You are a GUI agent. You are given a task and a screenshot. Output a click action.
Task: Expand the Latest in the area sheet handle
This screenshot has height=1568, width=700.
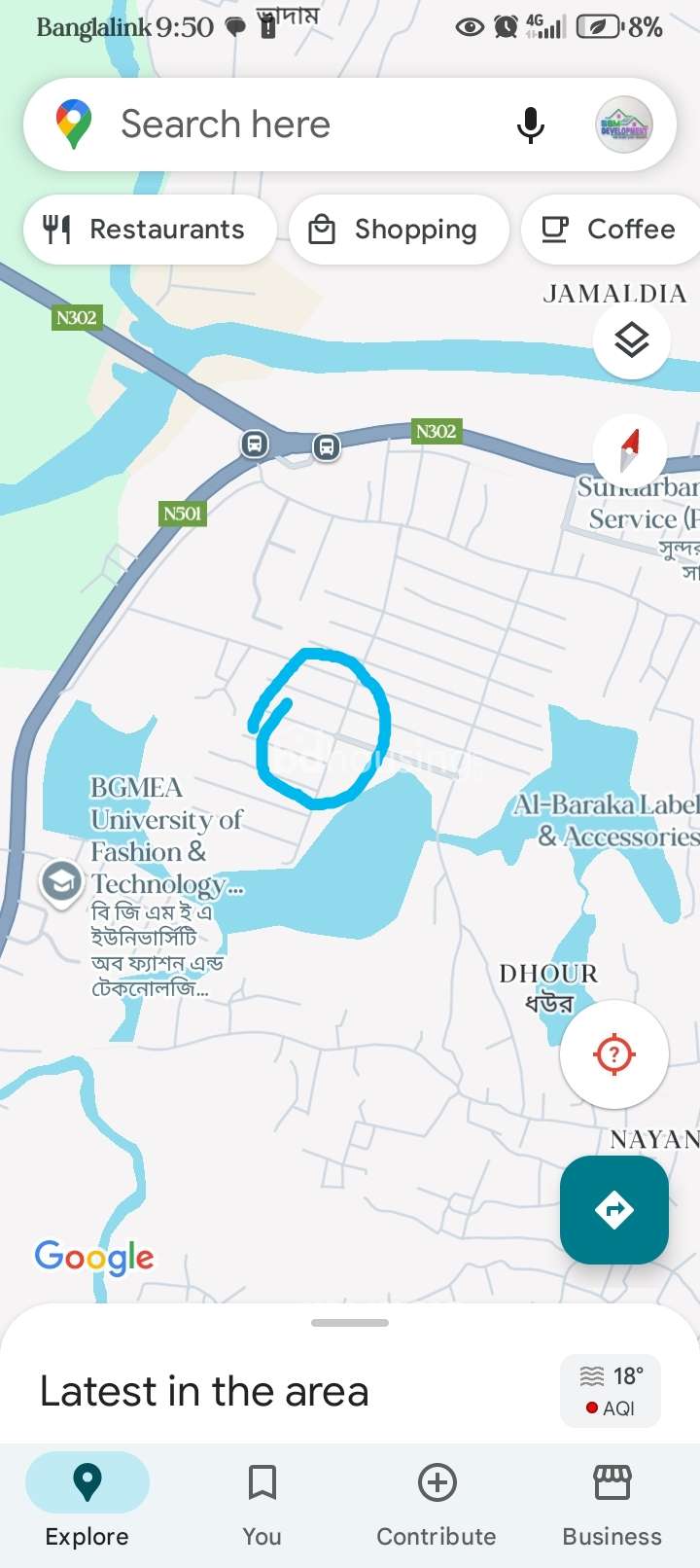[350, 1323]
